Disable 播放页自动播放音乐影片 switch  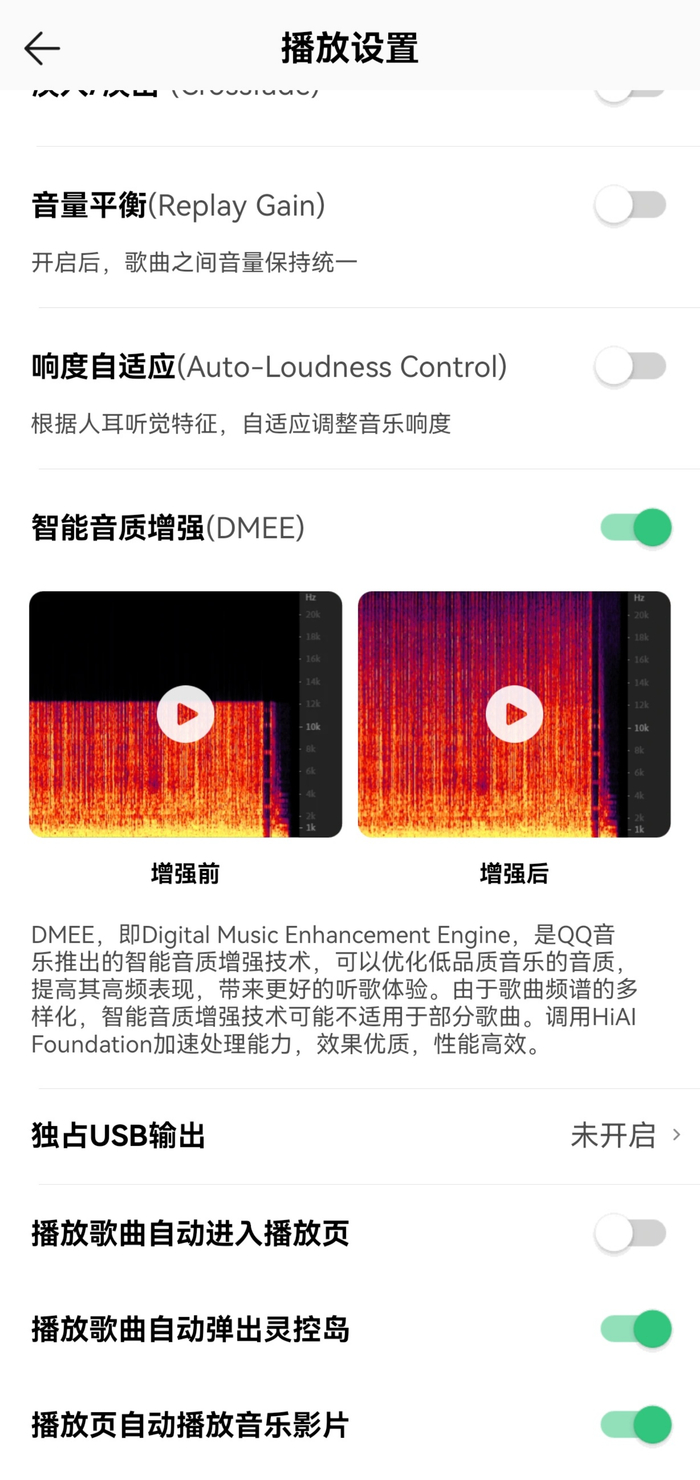tap(635, 1425)
